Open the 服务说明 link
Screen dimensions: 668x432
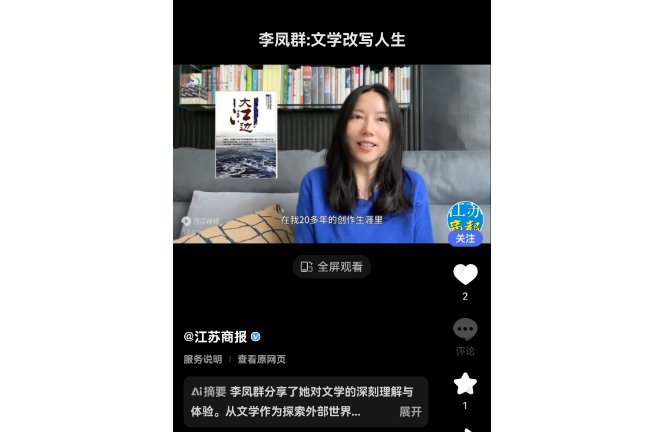tap(203, 359)
